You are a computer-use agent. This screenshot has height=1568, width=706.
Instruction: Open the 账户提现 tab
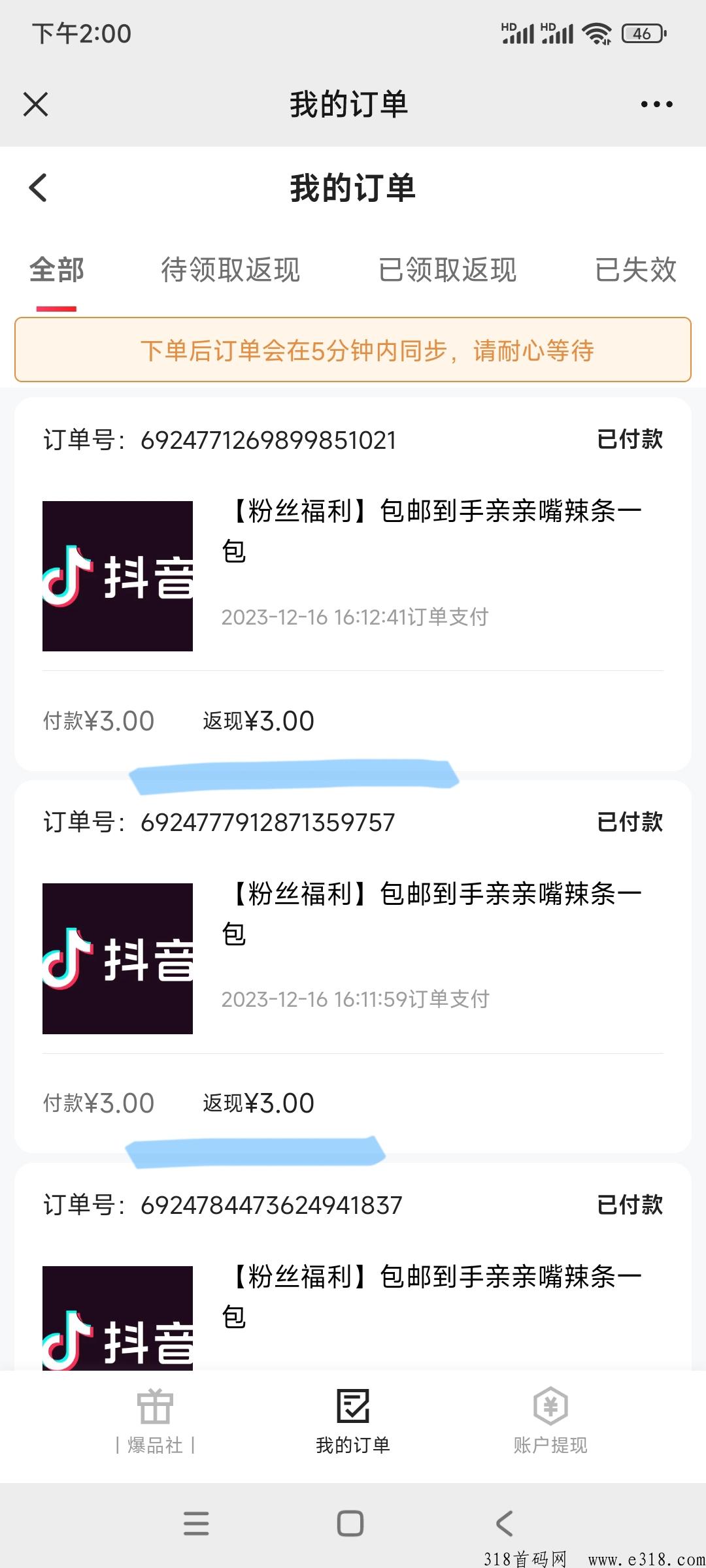click(x=550, y=1422)
